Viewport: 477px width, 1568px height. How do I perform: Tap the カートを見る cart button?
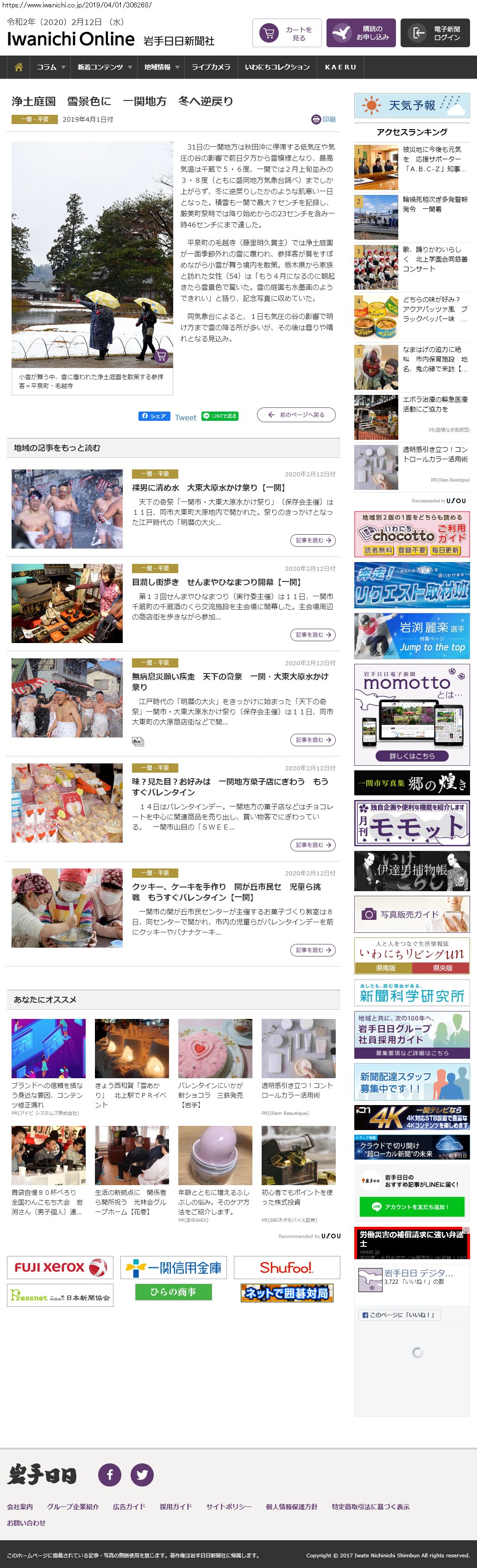click(287, 33)
